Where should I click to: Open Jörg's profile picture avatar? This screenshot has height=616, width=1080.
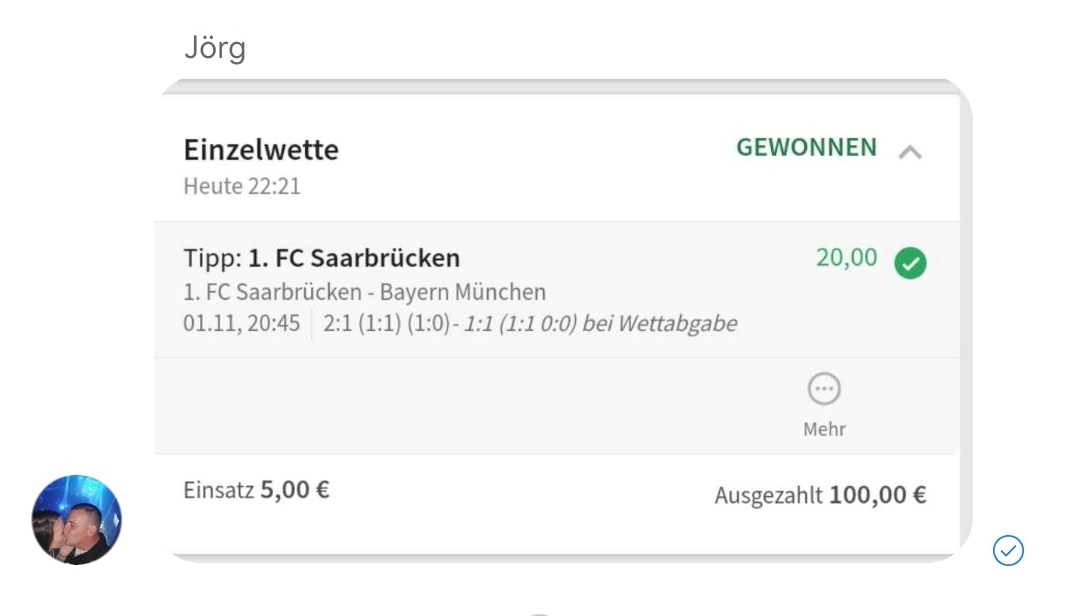(x=77, y=520)
